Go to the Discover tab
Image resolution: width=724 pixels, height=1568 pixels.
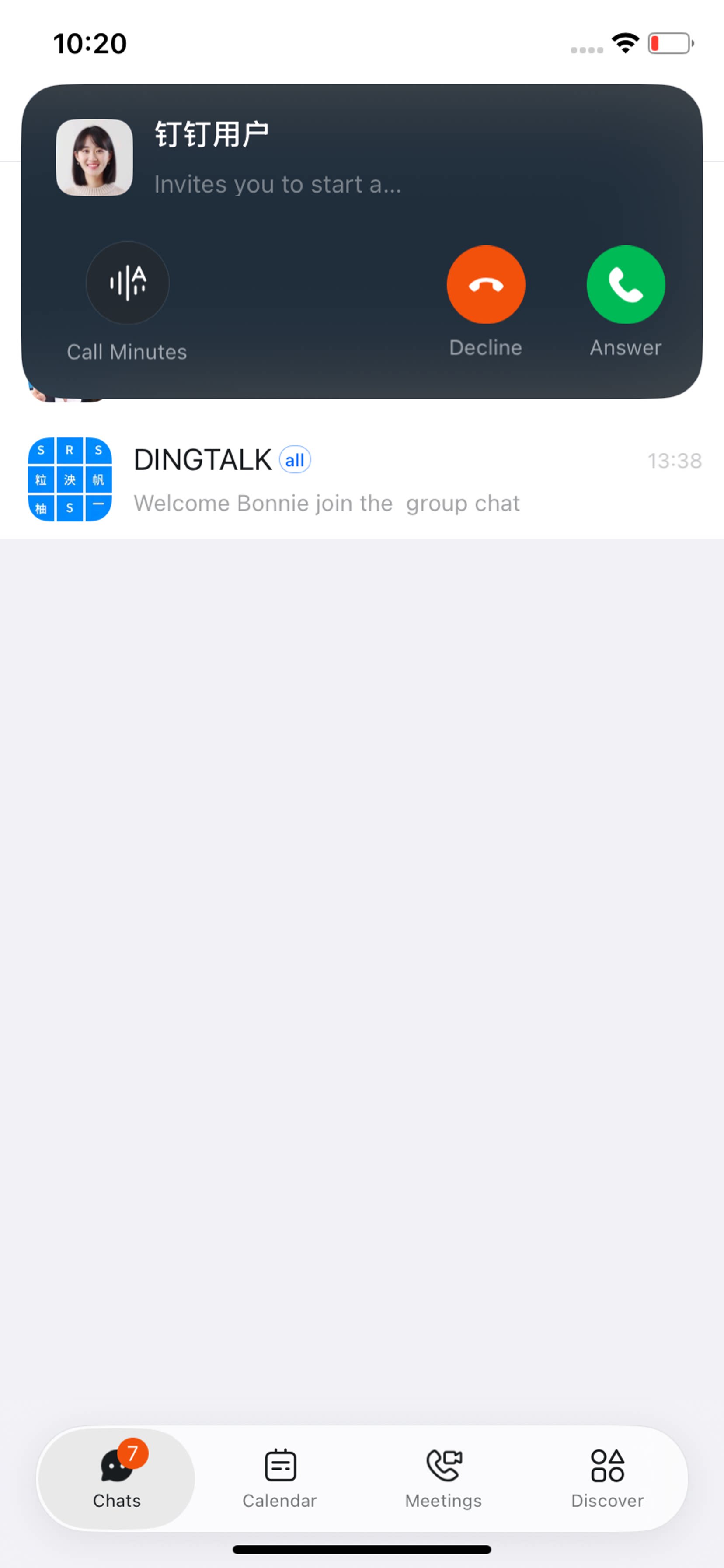pyautogui.click(x=607, y=1478)
